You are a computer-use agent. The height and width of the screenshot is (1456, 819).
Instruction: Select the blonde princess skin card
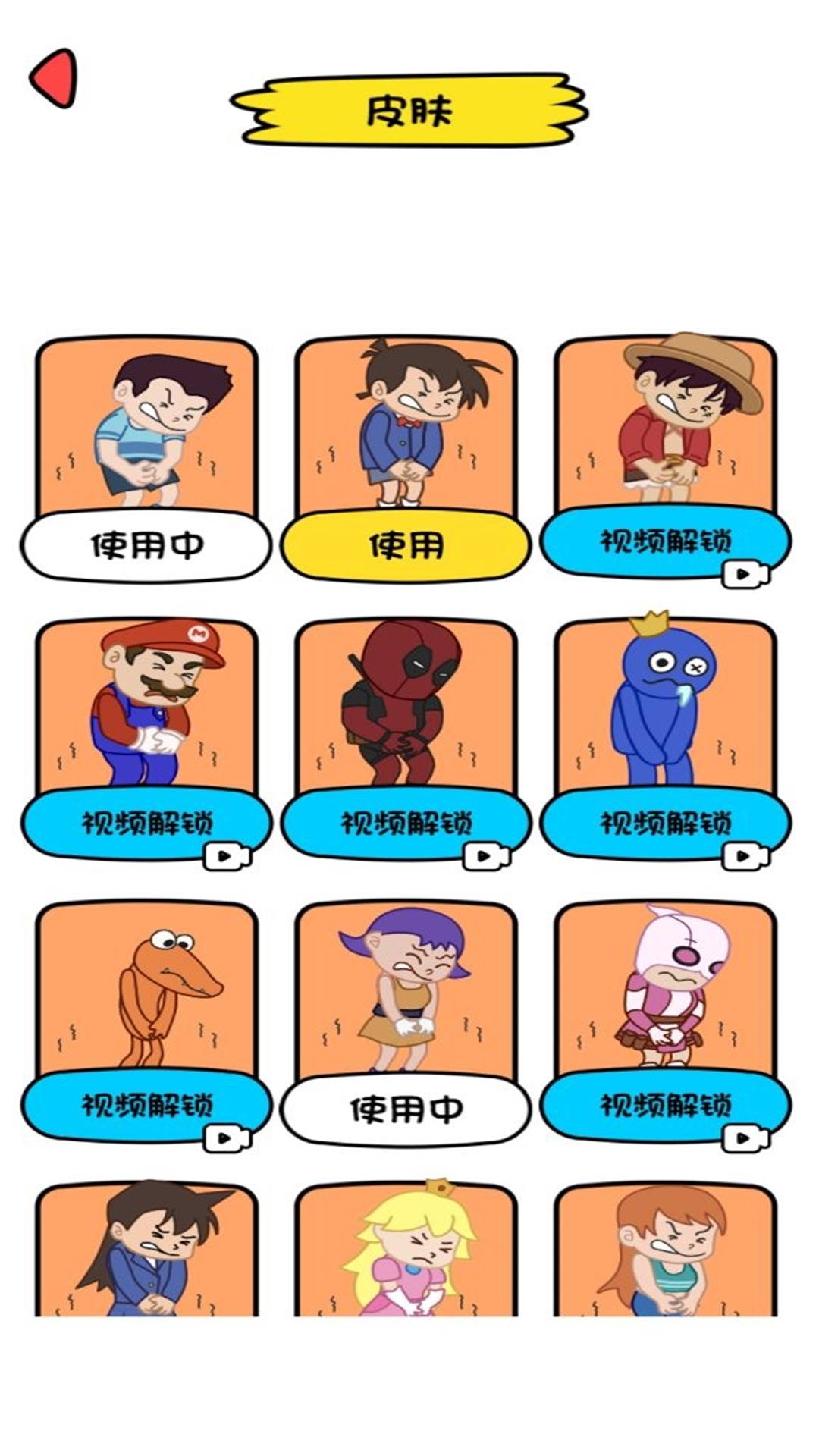(406, 1251)
